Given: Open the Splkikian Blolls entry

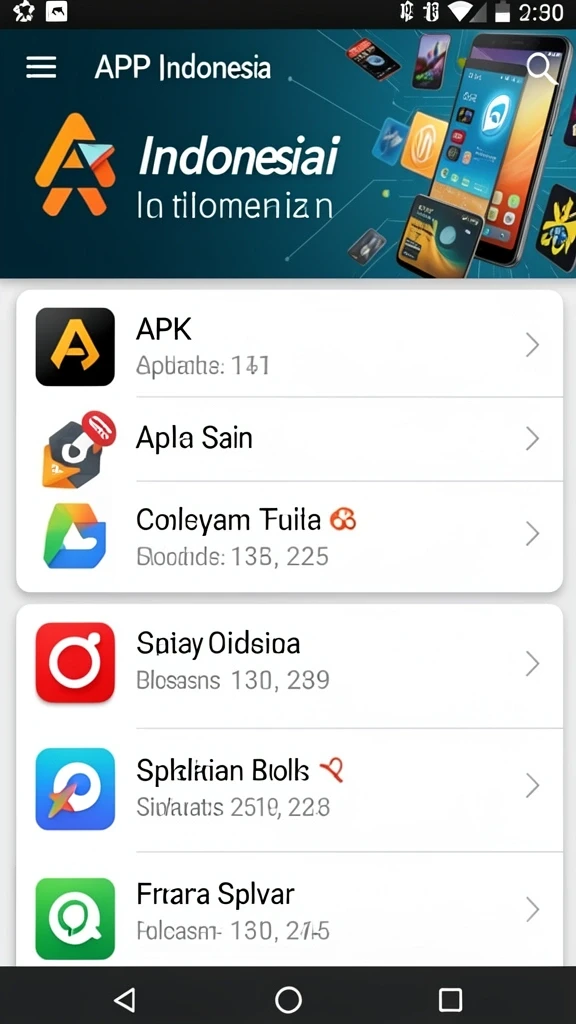Looking at the screenshot, I should [289, 788].
